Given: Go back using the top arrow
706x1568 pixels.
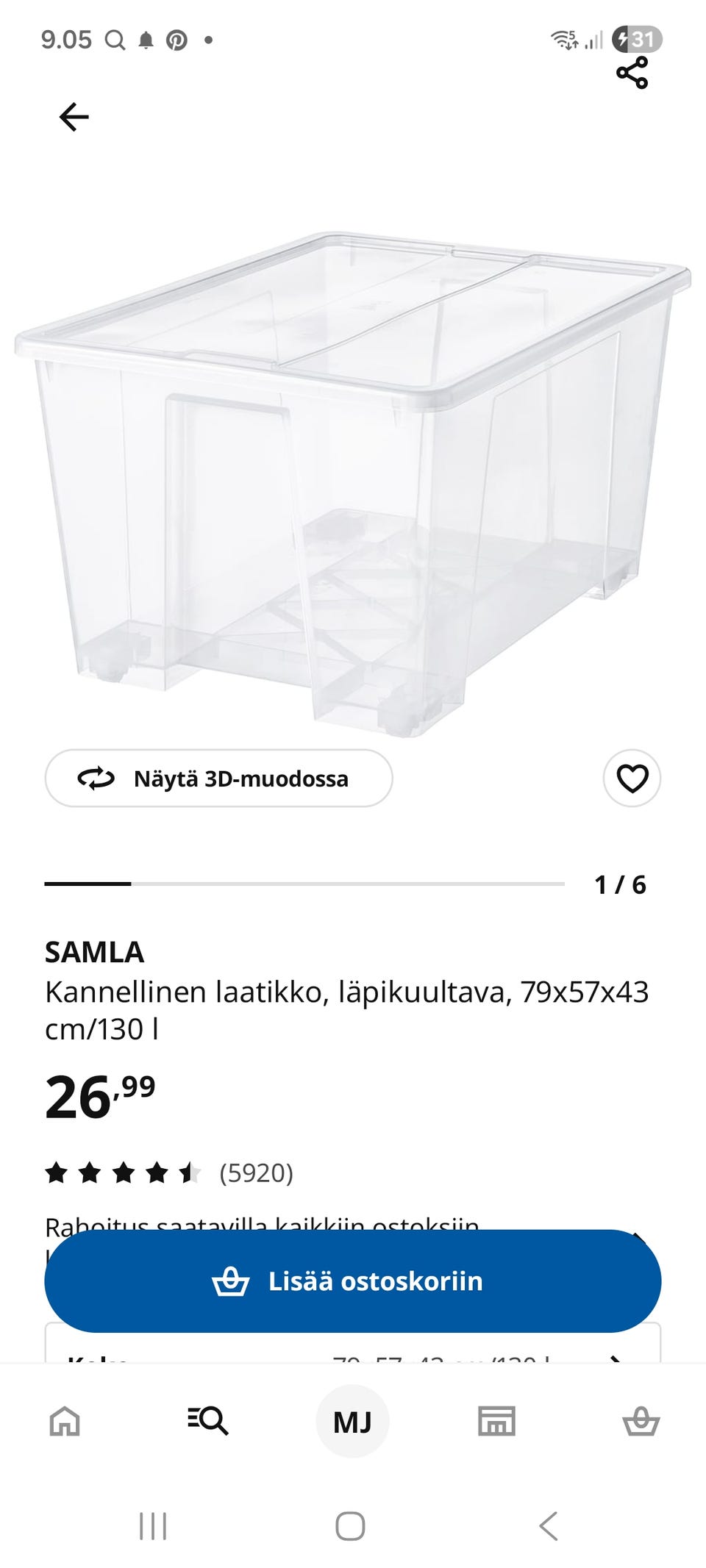Looking at the screenshot, I should coord(74,117).
